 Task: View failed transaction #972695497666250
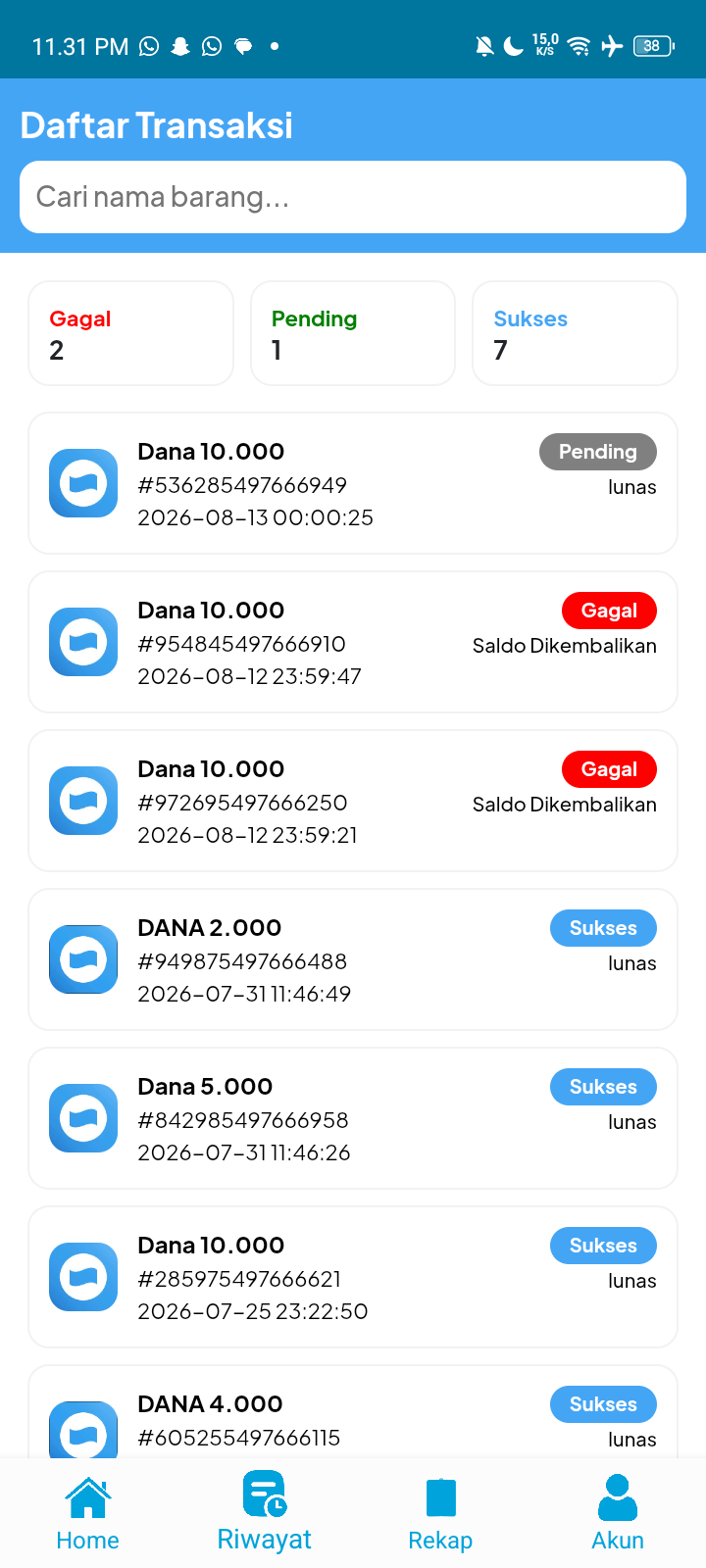tap(353, 801)
